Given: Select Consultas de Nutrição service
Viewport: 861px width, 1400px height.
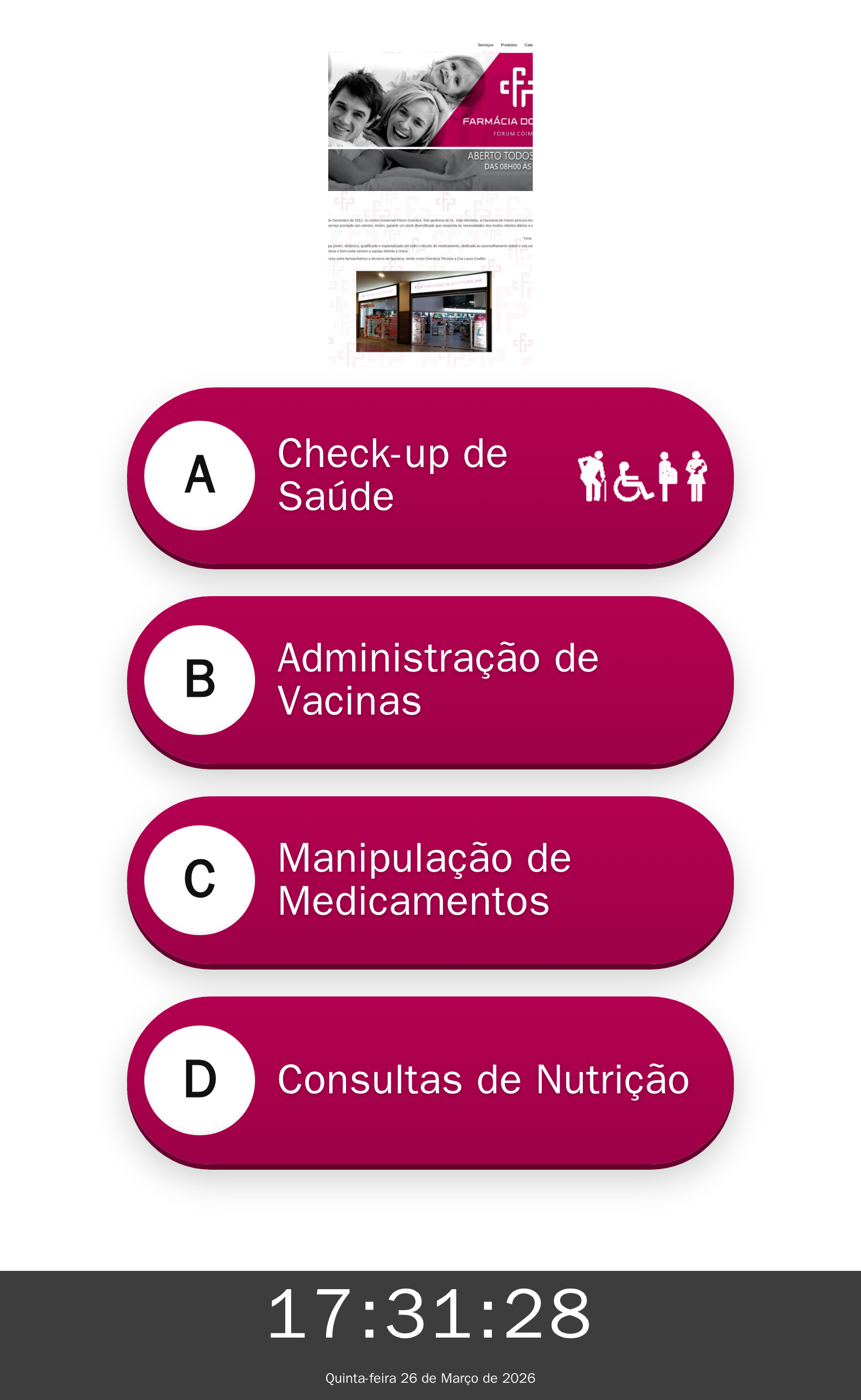Looking at the screenshot, I should click(x=430, y=1080).
